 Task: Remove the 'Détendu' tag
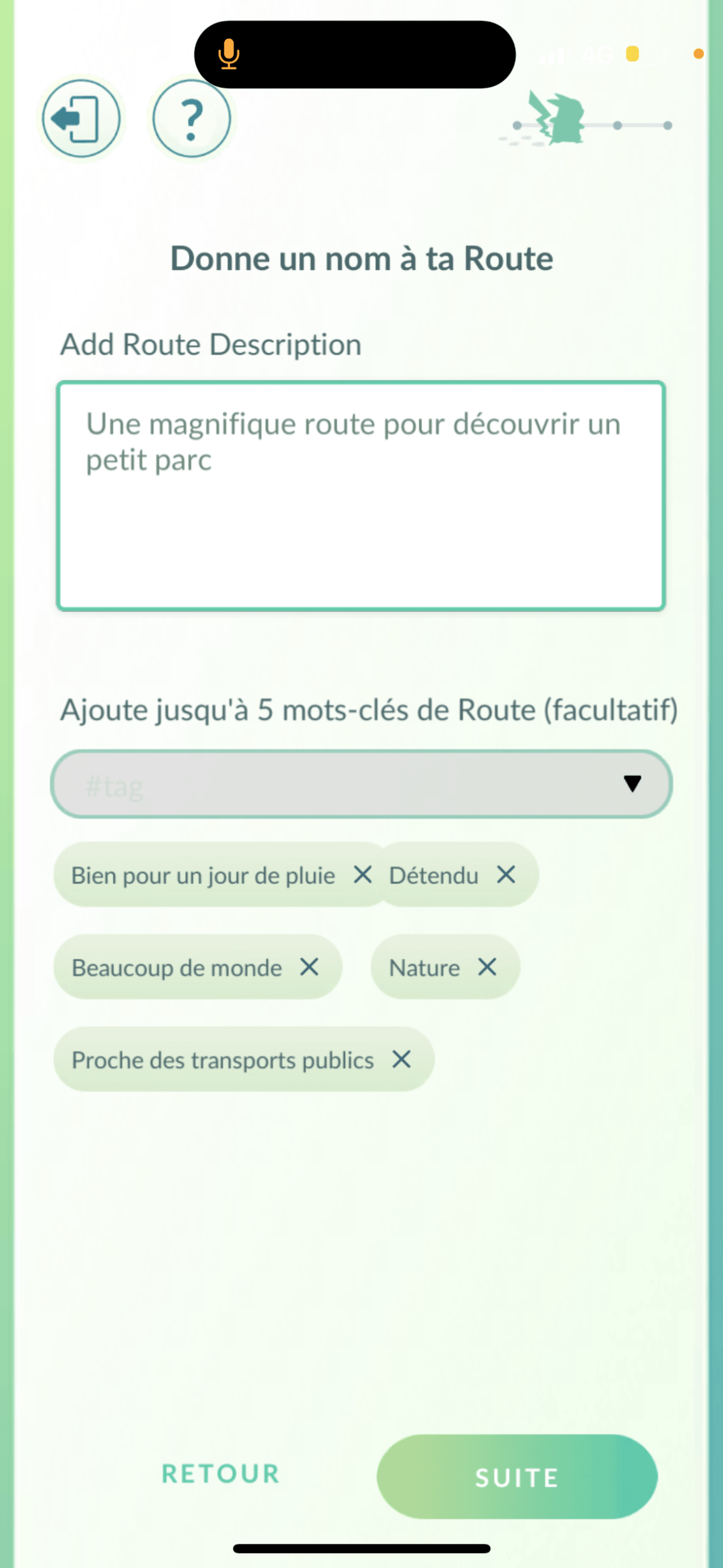coord(506,875)
